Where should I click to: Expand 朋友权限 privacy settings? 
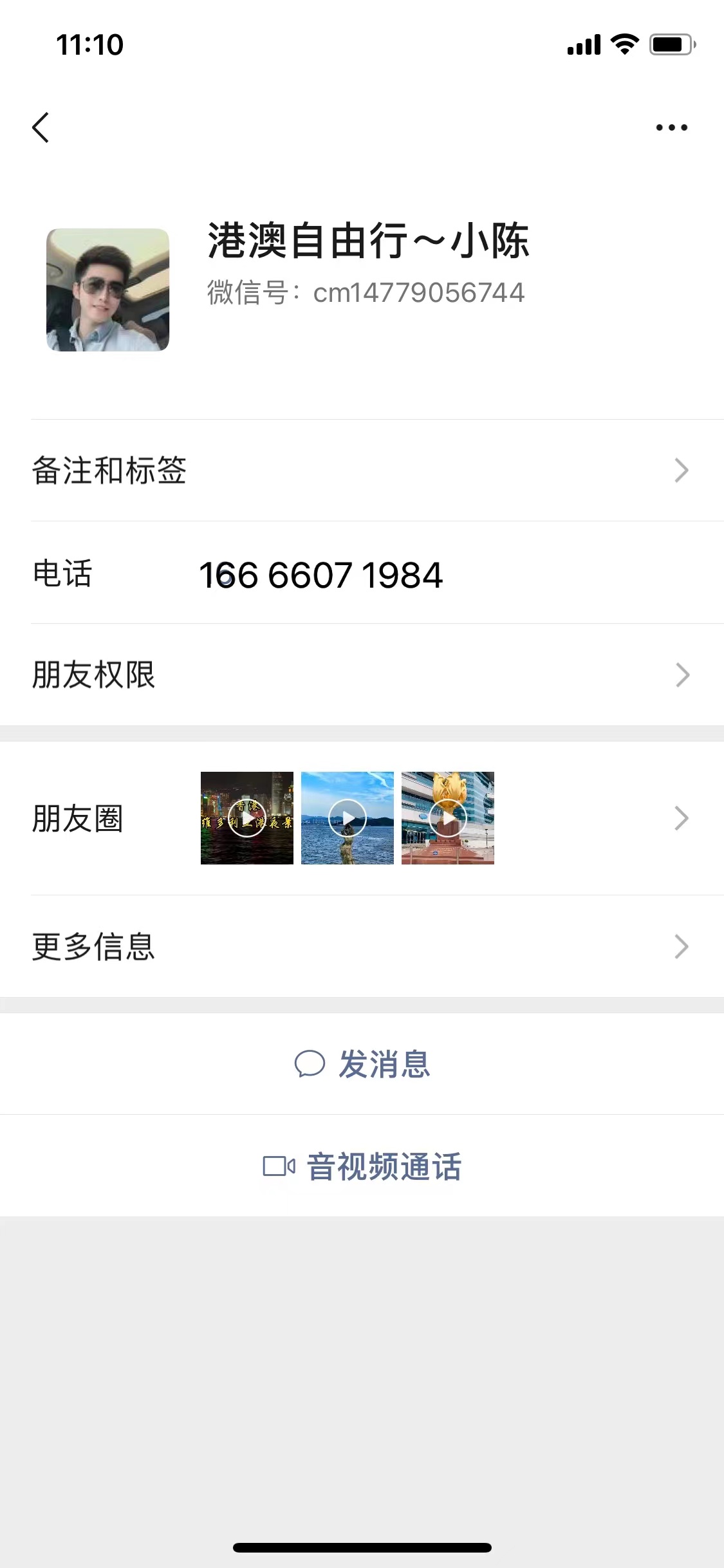[682, 675]
